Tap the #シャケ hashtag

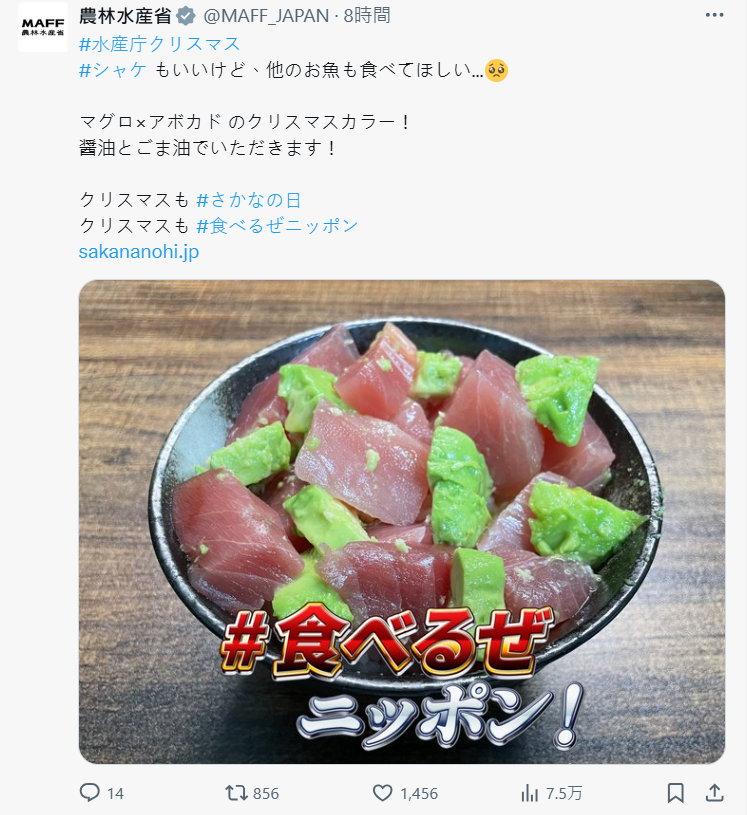[112, 70]
